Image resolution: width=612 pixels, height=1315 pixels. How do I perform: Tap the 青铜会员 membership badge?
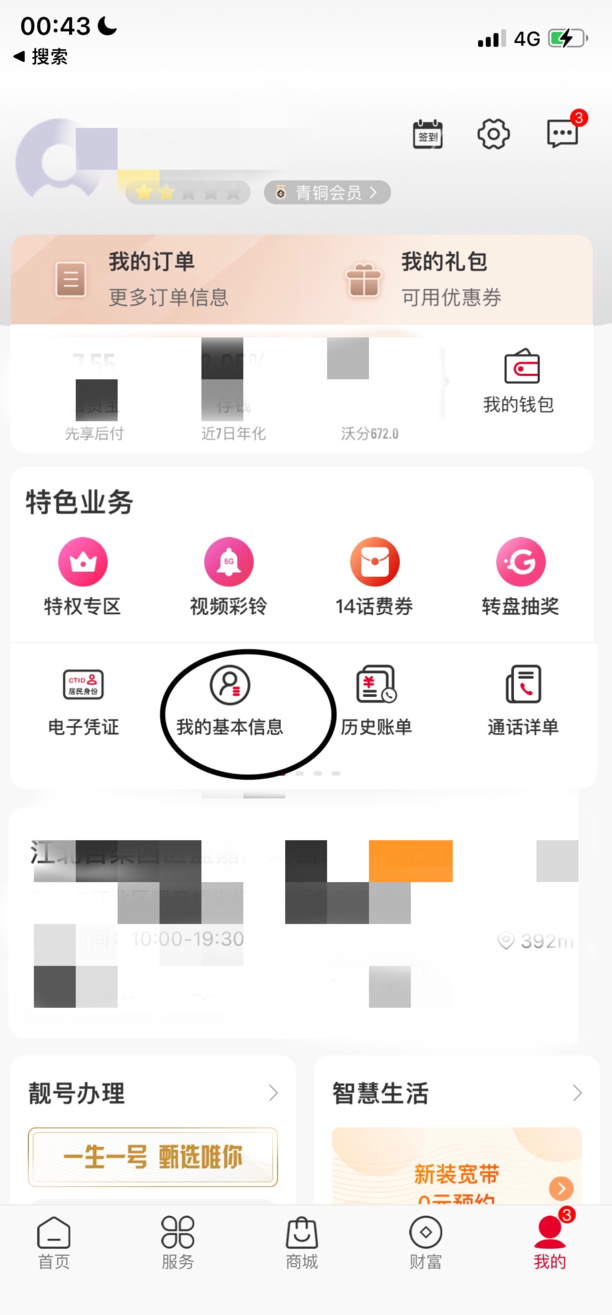pyautogui.click(x=327, y=192)
